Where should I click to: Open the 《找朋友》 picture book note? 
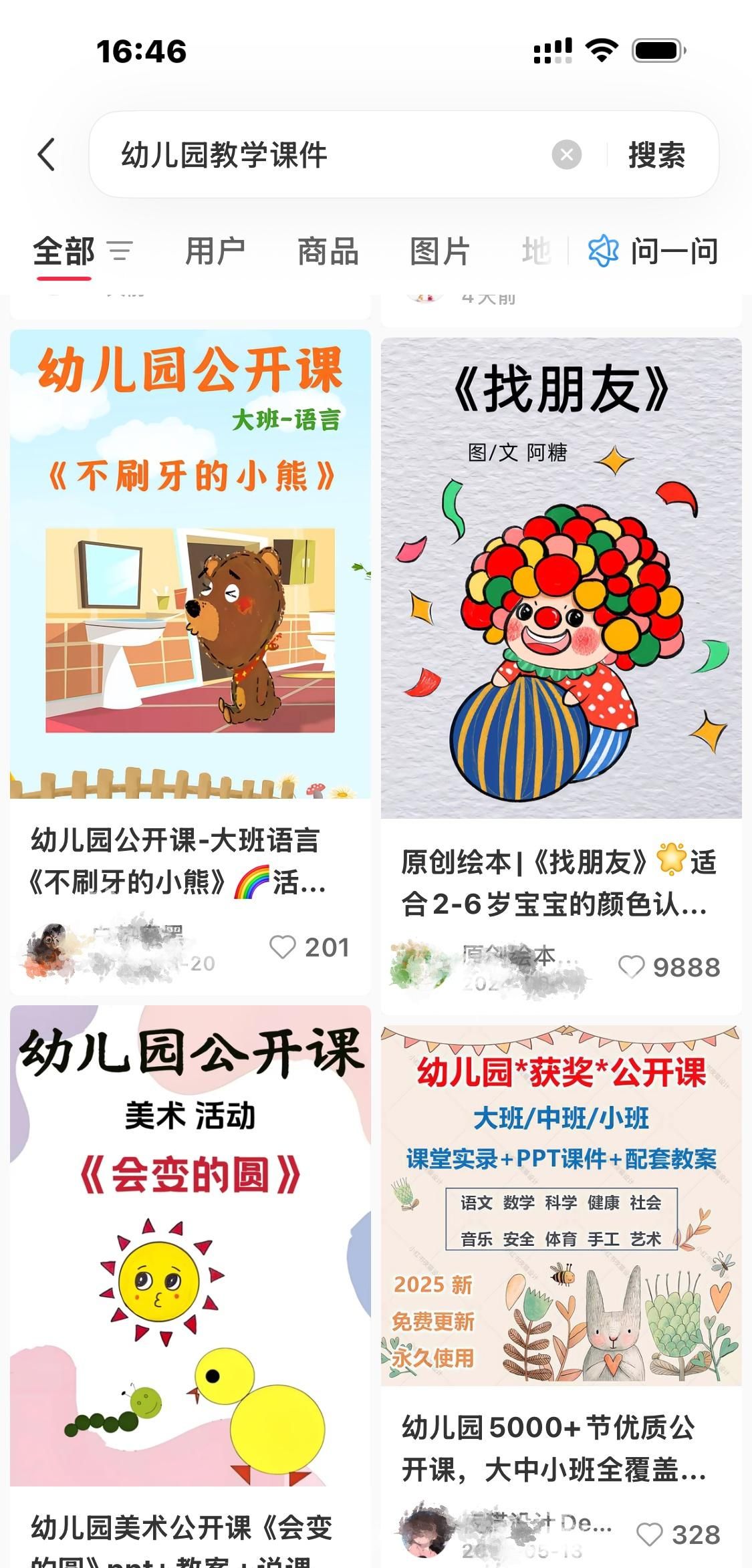561,578
